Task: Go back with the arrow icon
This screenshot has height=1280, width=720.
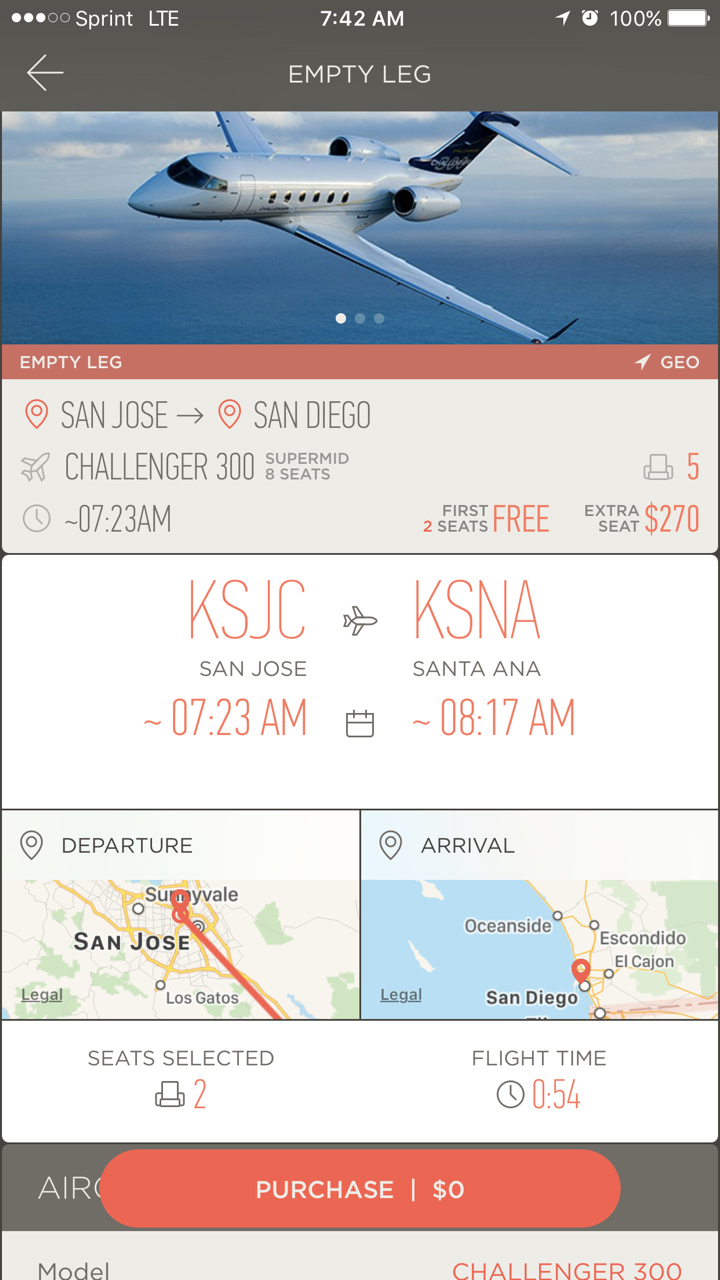Action: 45,73
